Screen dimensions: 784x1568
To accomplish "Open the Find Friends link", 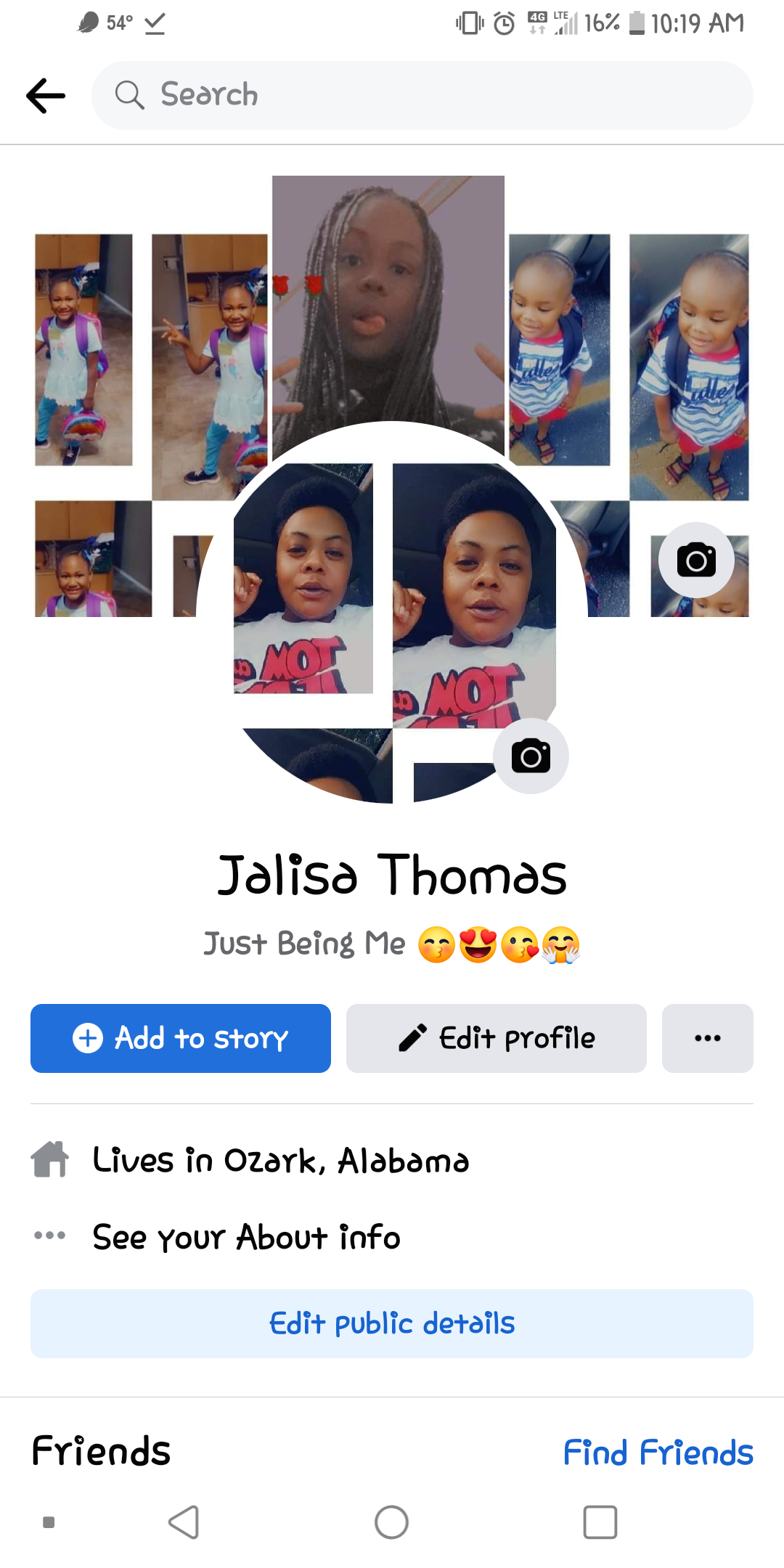I will 658,1453.
